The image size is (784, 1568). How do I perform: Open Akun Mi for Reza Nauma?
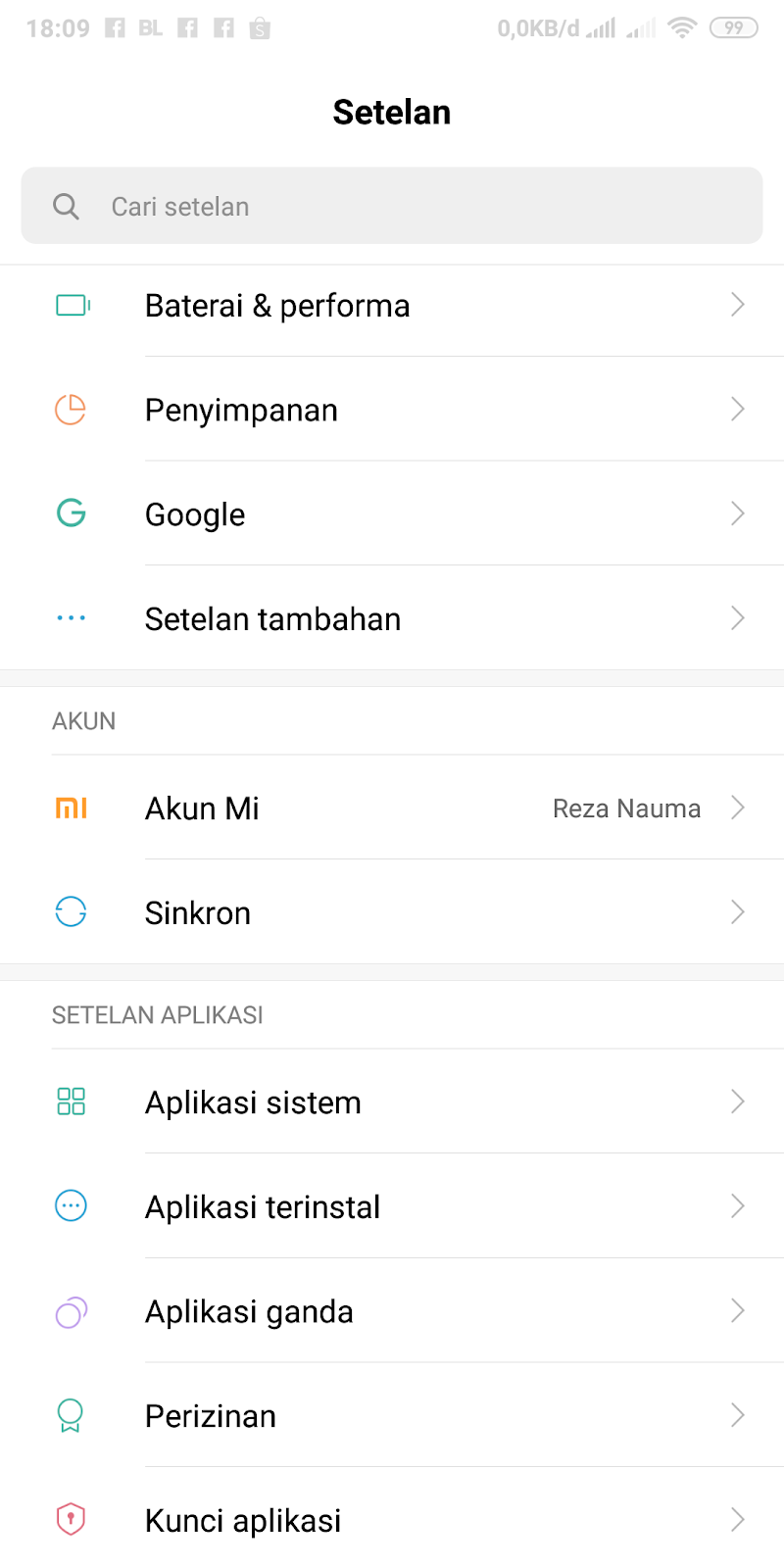pyautogui.click(x=392, y=808)
